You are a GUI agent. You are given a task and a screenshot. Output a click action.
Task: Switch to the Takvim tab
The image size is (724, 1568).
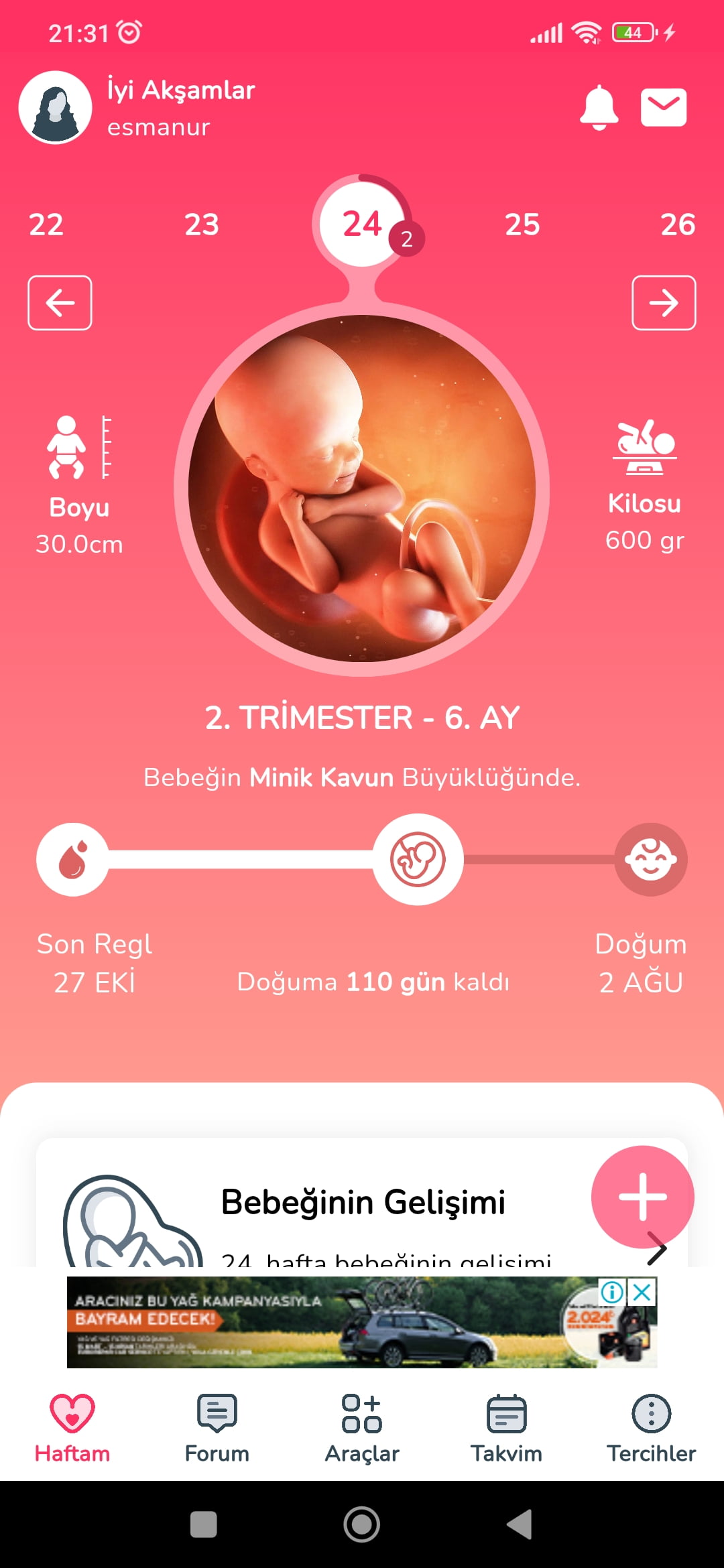tap(506, 1429)
